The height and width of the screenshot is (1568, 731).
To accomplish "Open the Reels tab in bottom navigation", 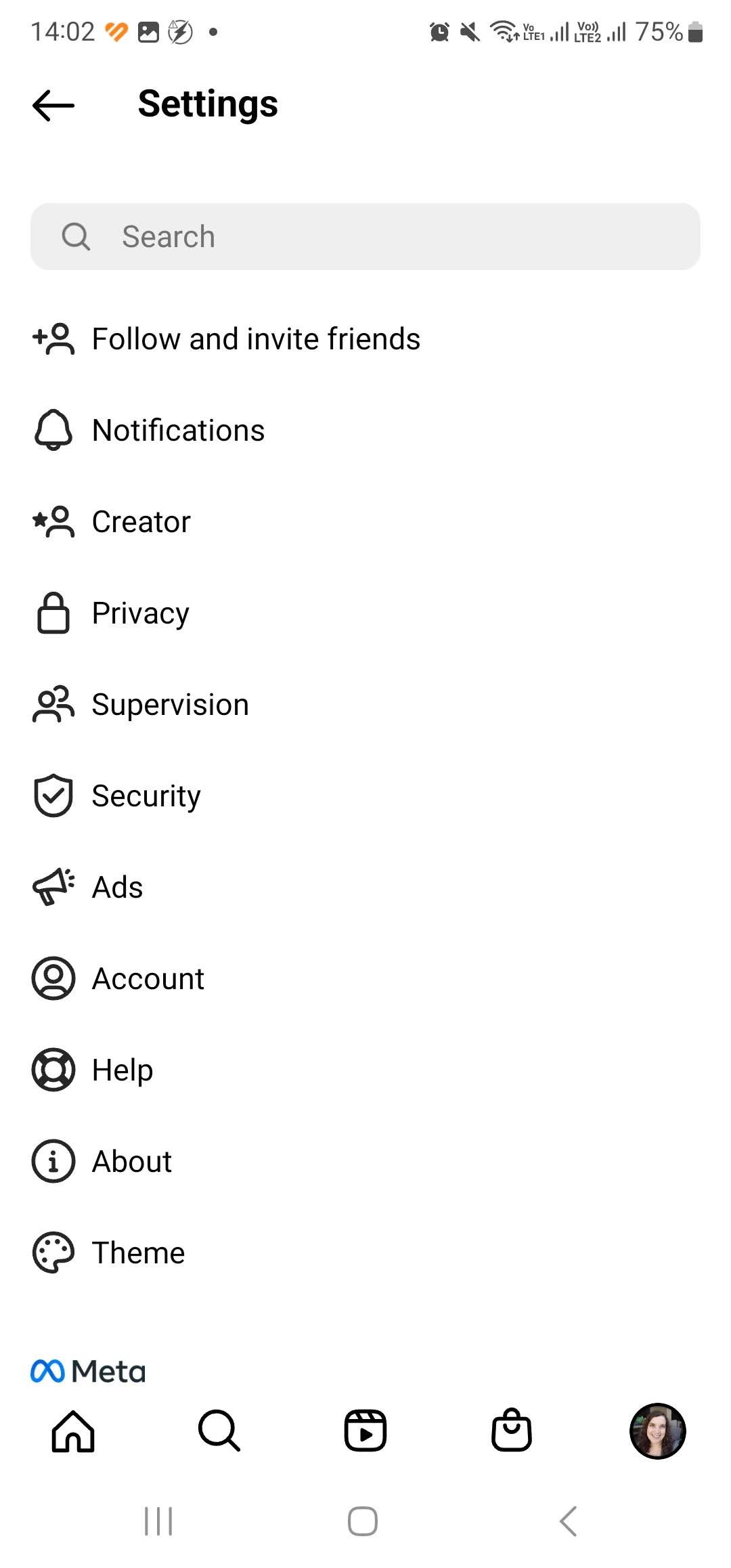I will (365, 1431).
